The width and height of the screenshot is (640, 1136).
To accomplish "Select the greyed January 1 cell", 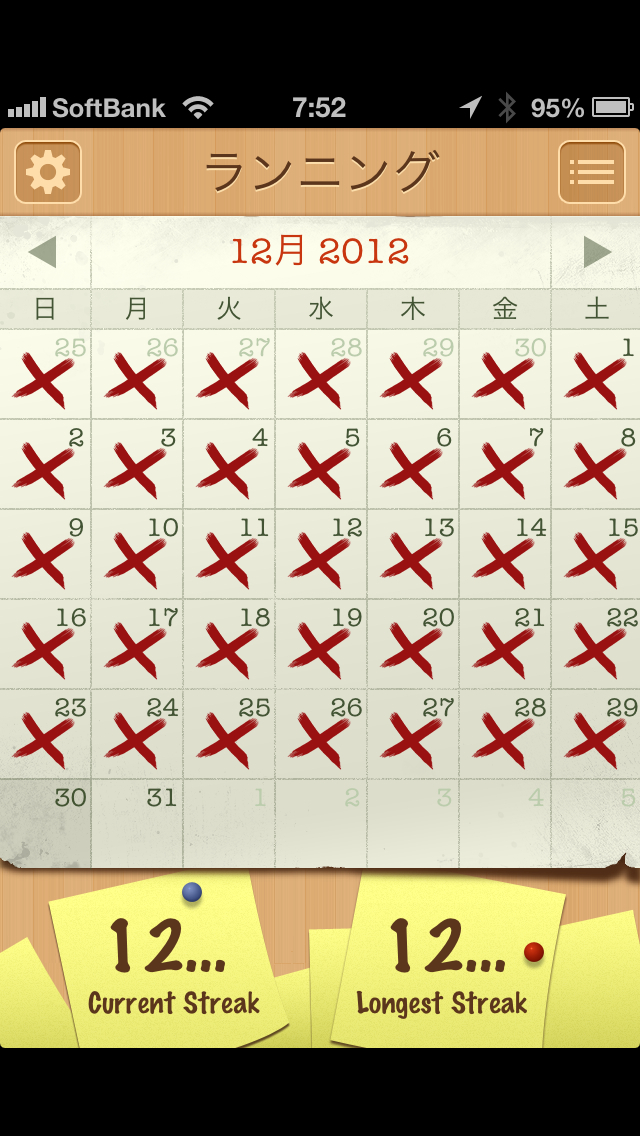I will [230, 823].
